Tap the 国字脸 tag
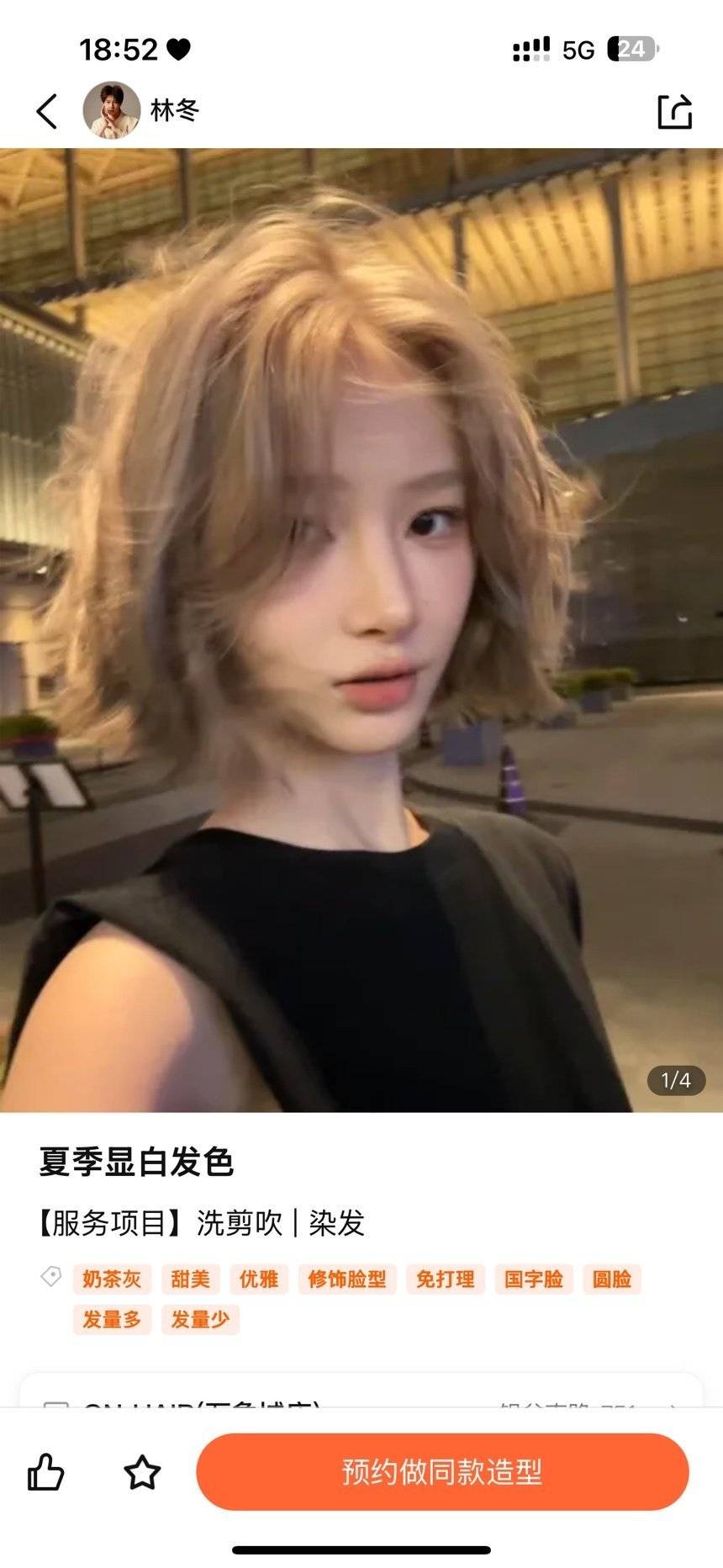 click(x=534, y=1279)
